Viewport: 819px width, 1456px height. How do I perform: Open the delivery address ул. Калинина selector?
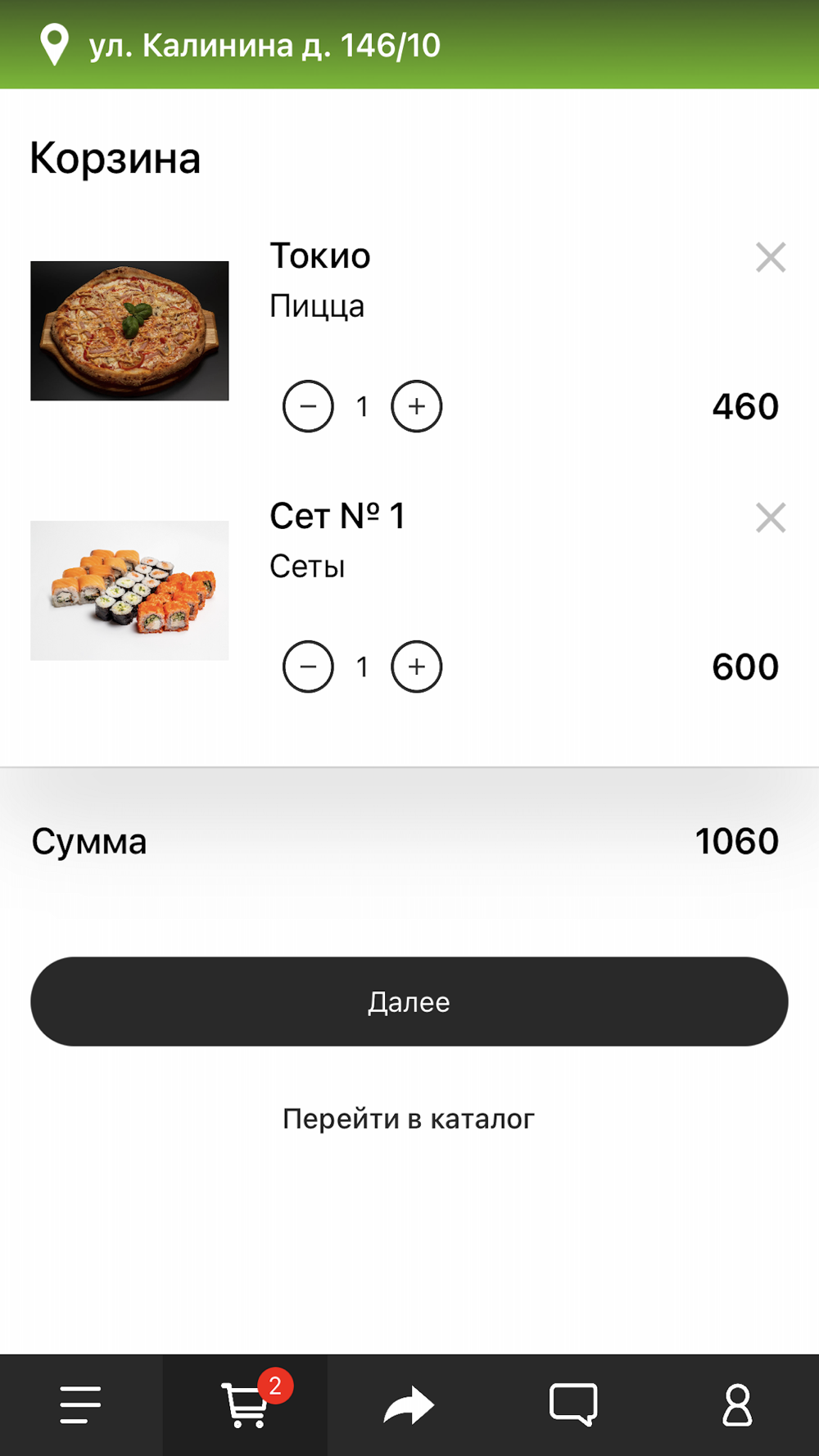point(262,46)
